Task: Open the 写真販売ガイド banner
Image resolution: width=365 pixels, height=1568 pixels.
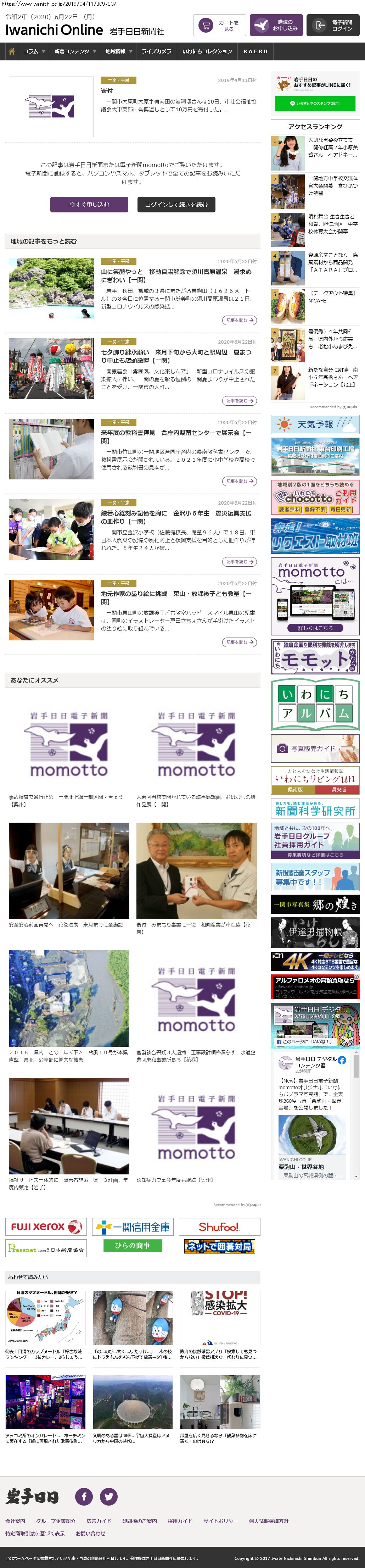Action: click(x=315, y=748)
